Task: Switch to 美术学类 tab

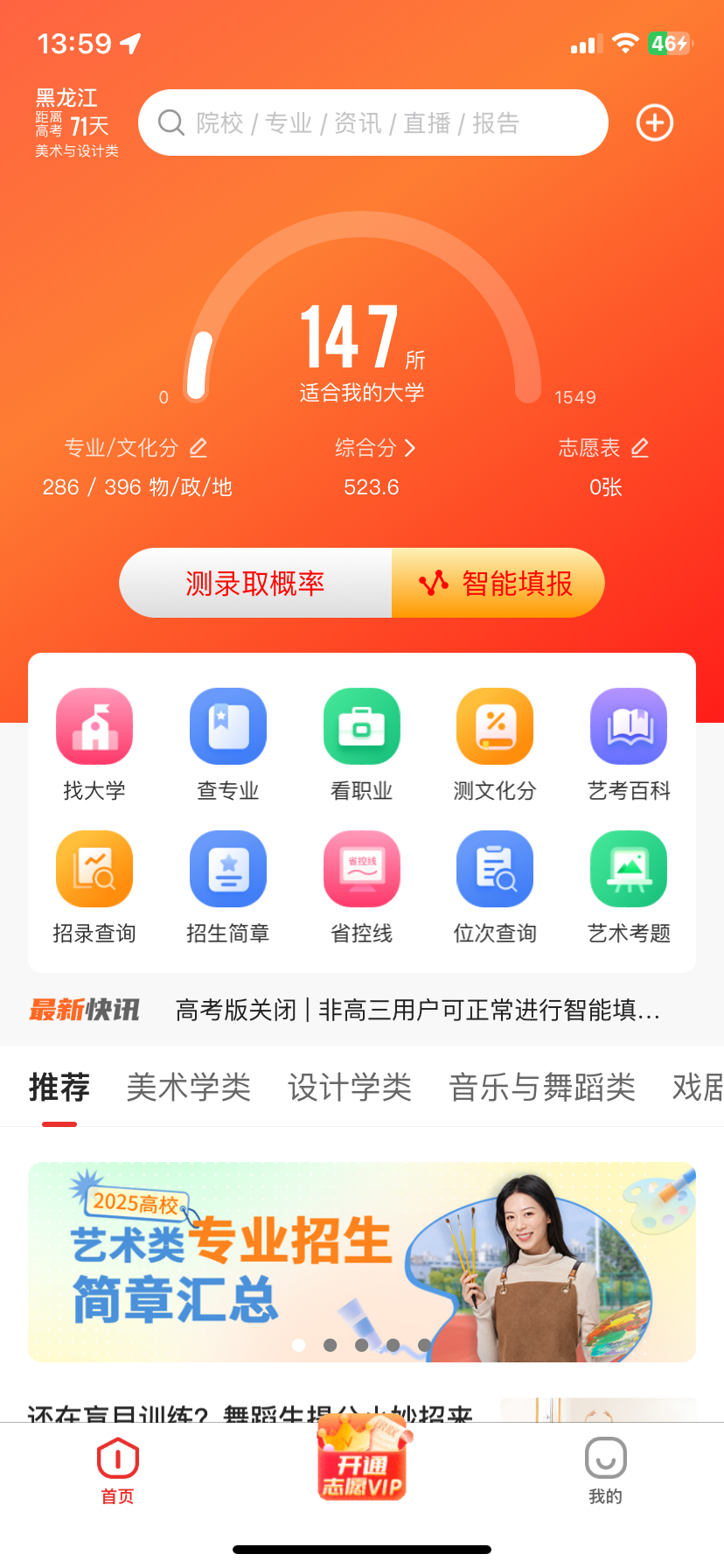Action: tap(188, 1088)
